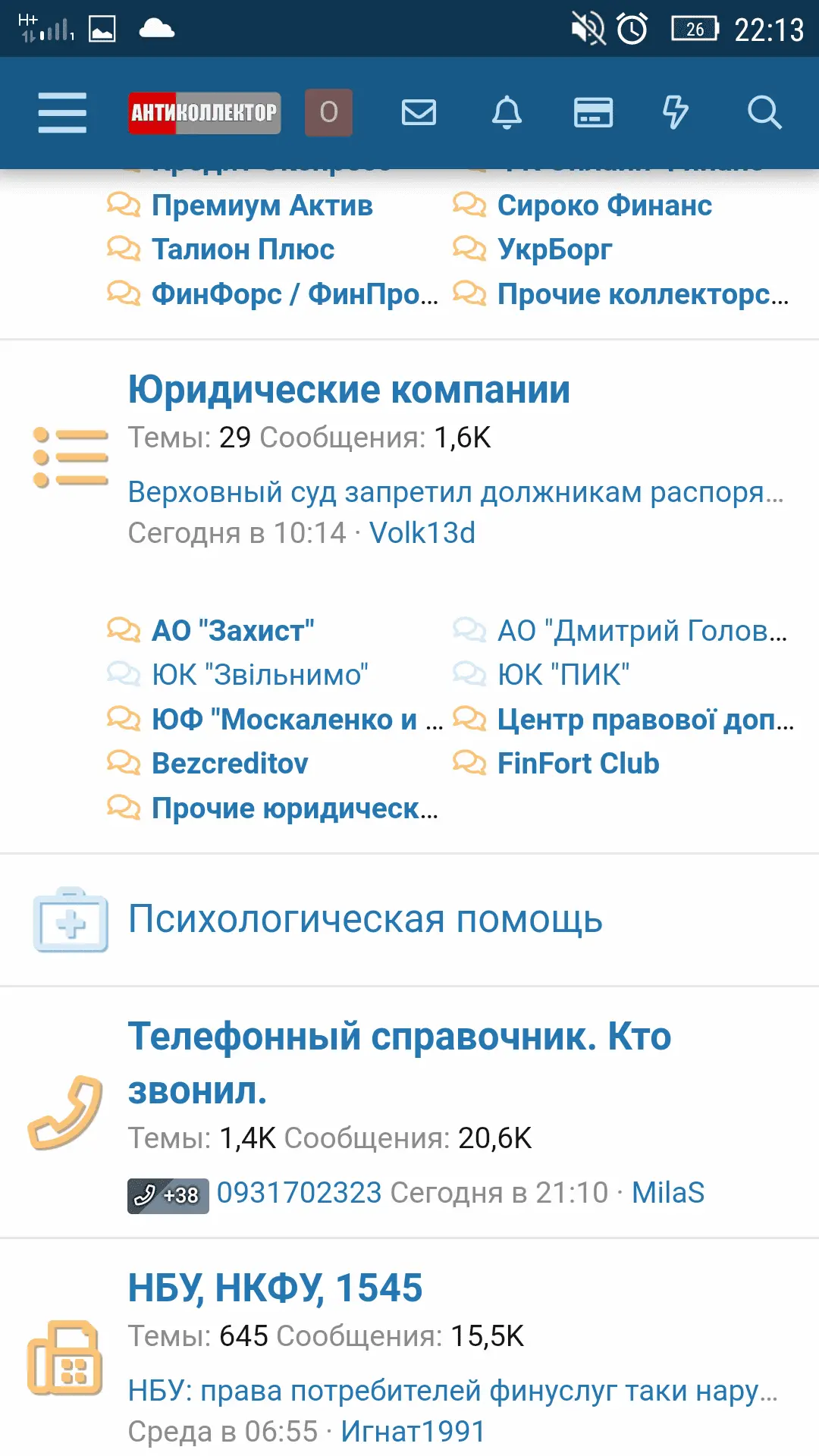Viewport: 819px width, 1456px height.
Task: Open the АО "Захист" subforum
Action: 233,631
